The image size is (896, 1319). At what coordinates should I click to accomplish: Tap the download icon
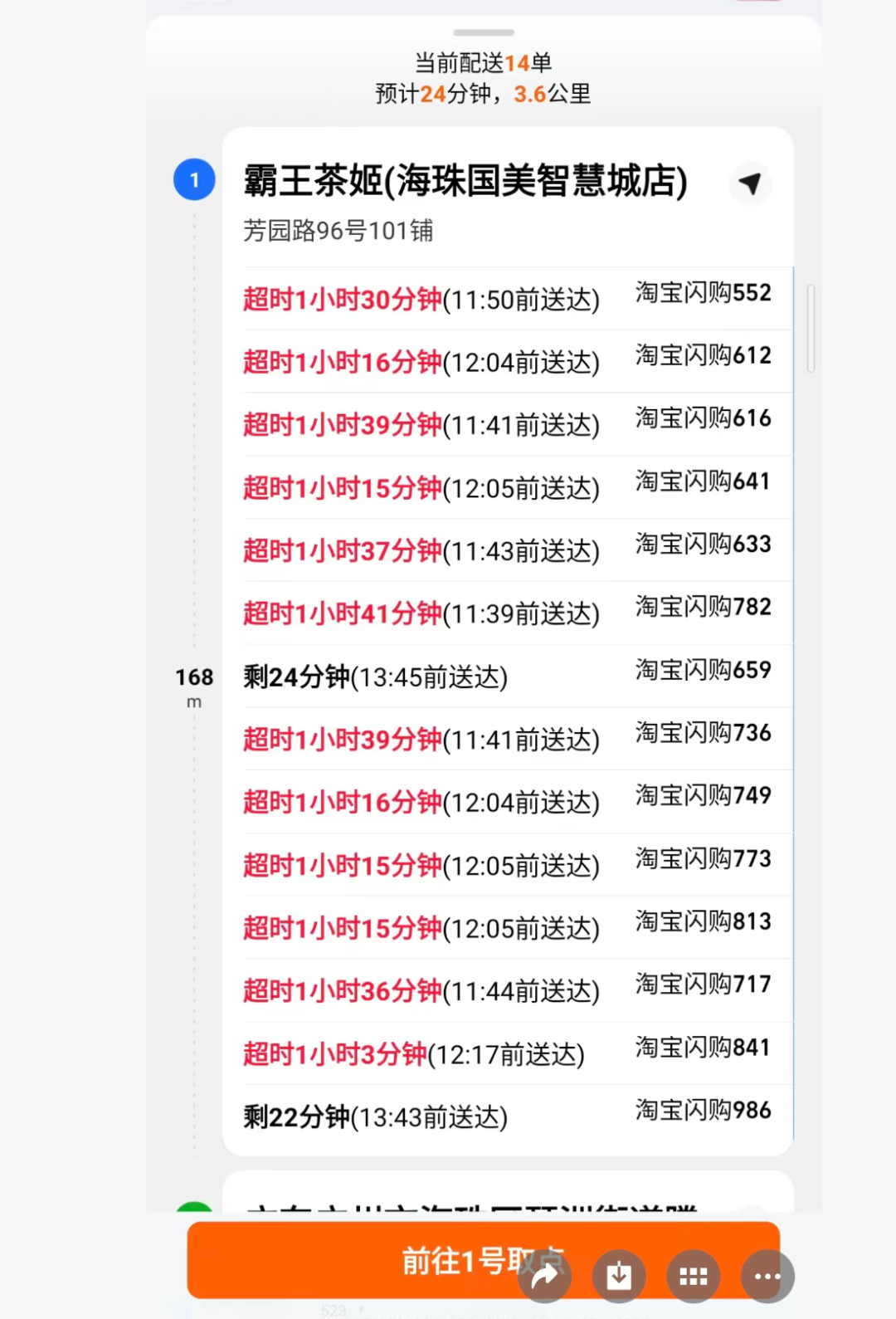click(619, 1276)
